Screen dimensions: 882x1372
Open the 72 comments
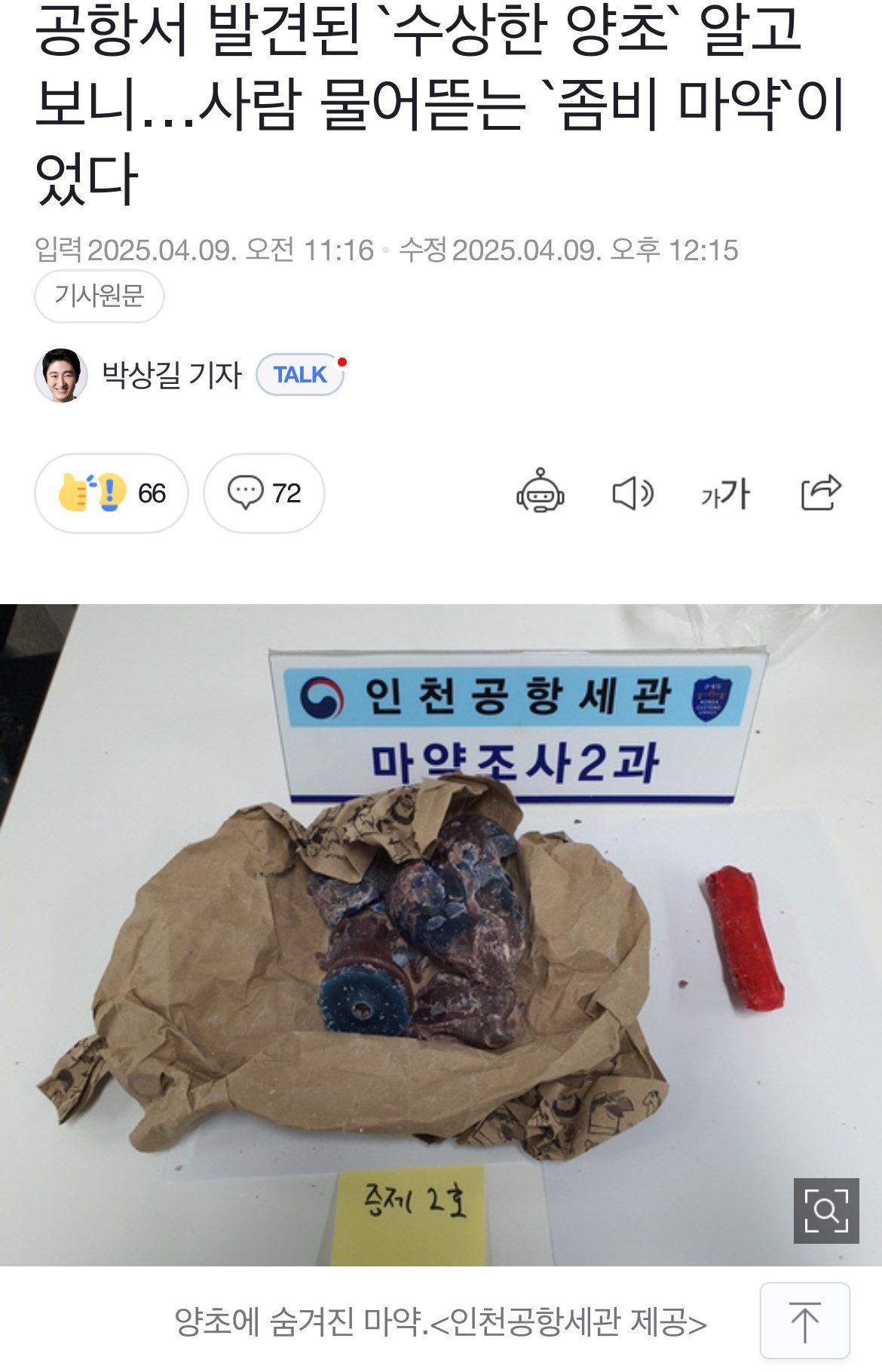coord(264,493)
